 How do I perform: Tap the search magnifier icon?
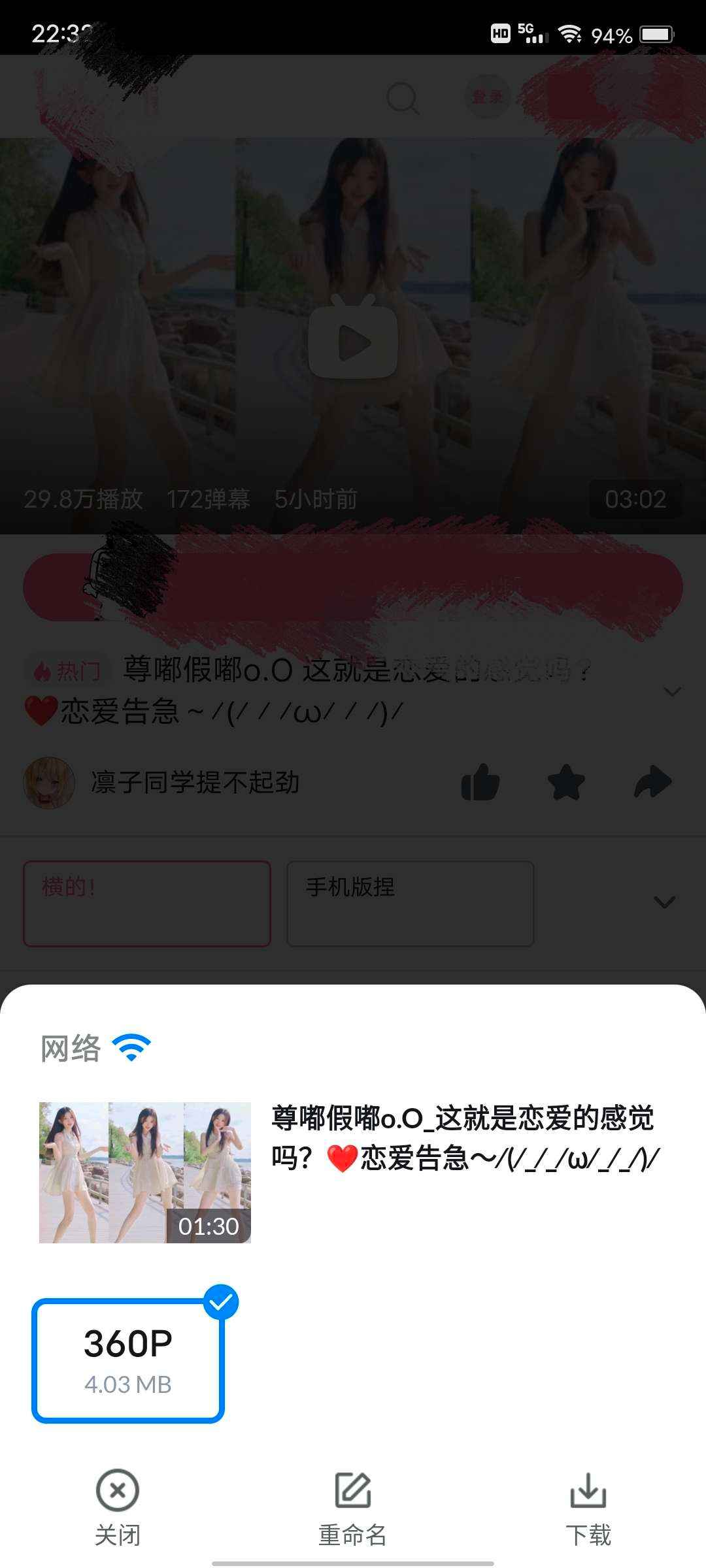[x=403, y=98]
